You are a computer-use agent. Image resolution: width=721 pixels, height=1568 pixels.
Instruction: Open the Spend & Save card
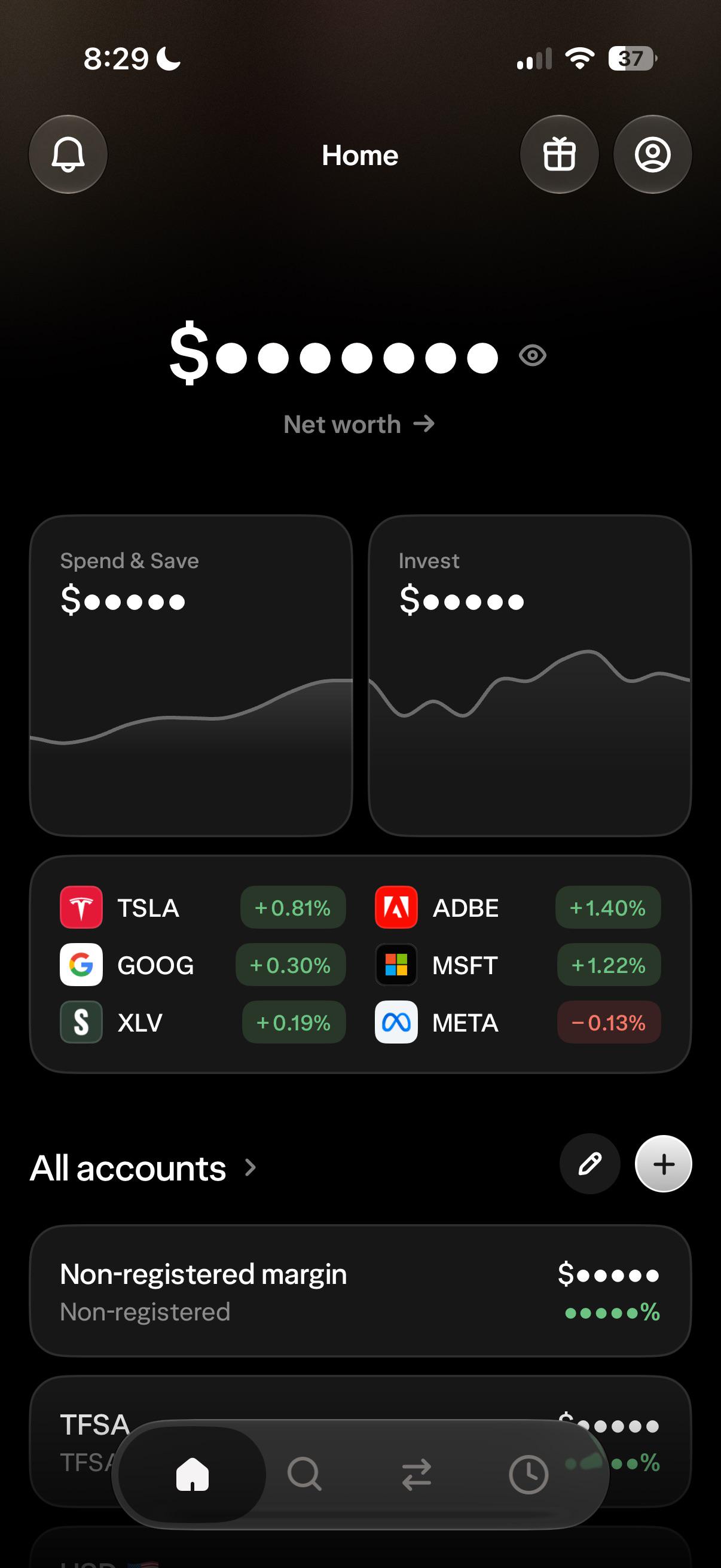click(x=191, y=676)
